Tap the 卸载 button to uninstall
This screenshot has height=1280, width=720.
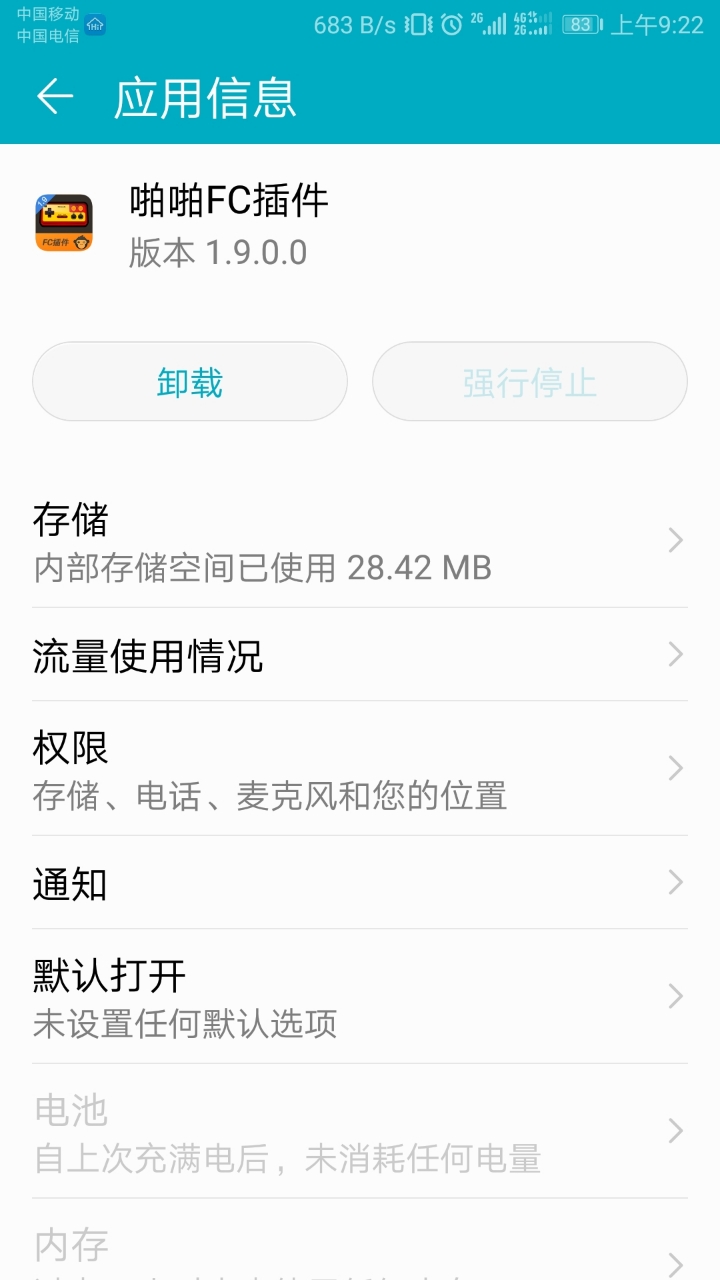pyautogui.click(x=190, y=382)
